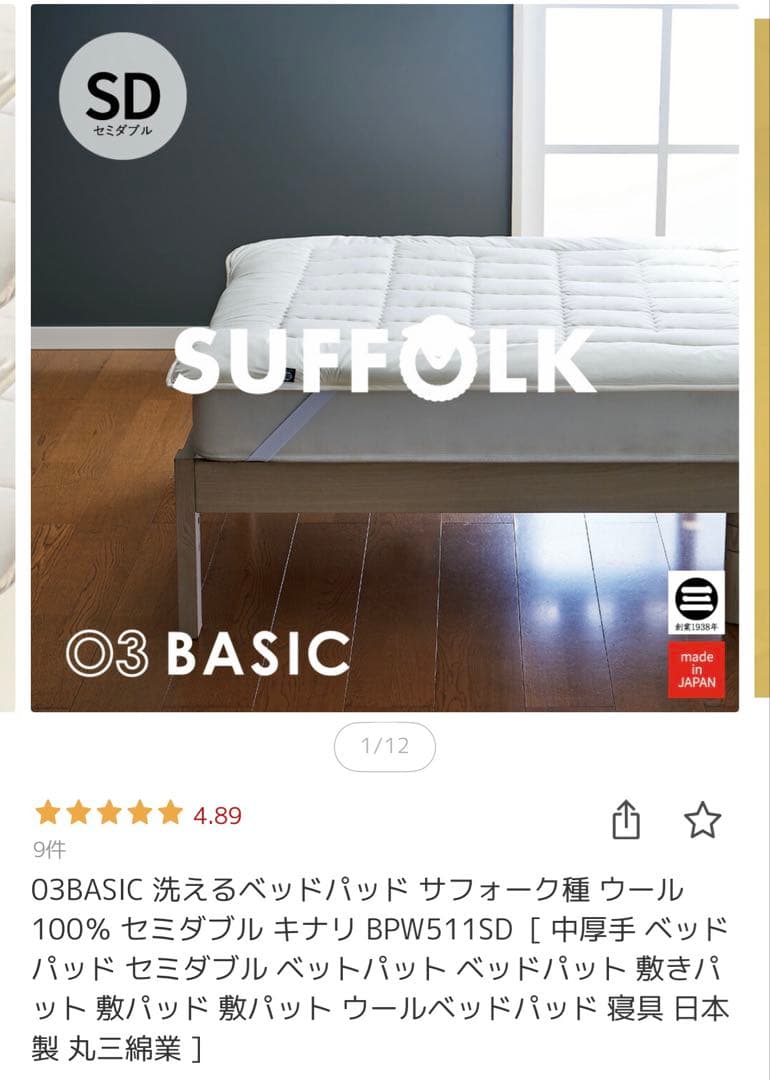
Task: Add product to favorites with star
Action: [702, 820]
